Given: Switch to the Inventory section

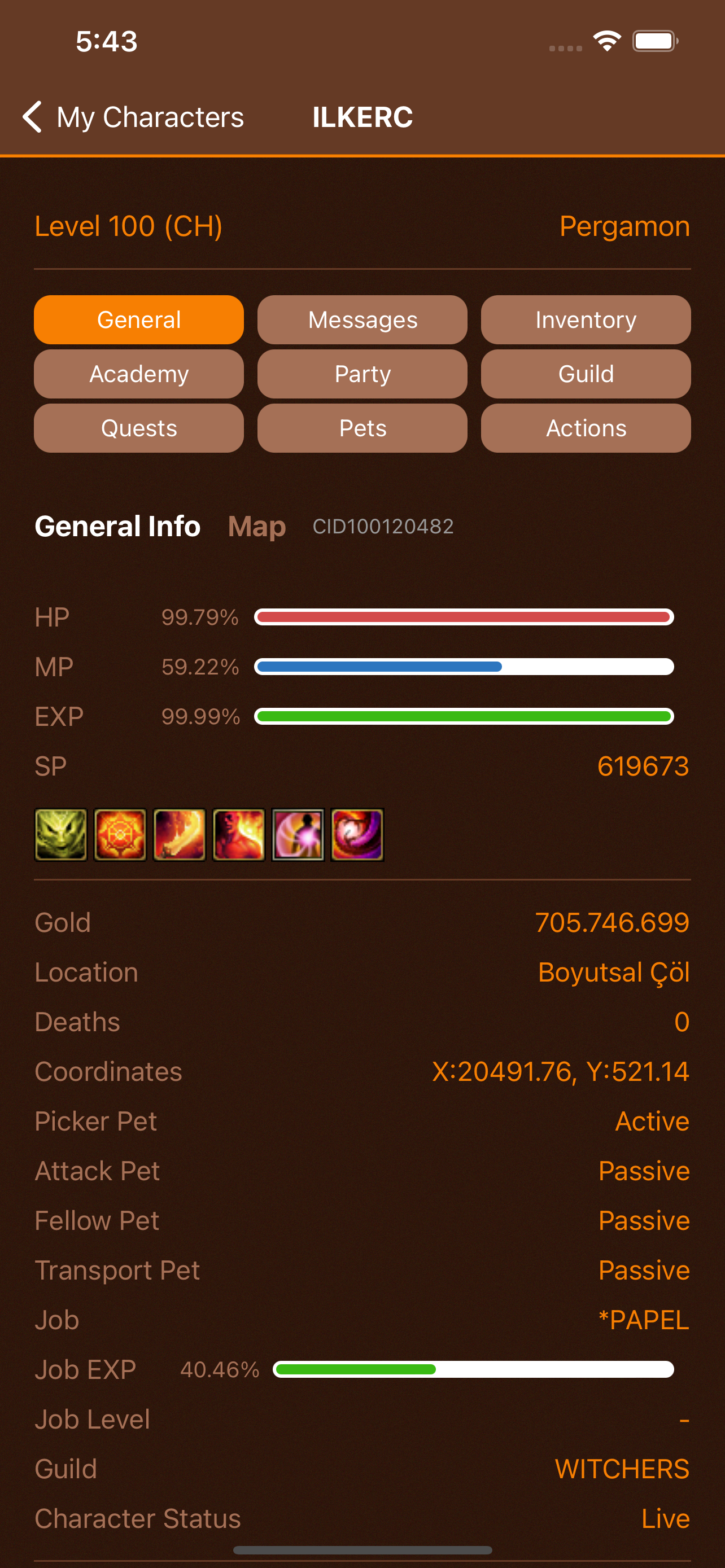Looking at the screenshot, I should [x=586, y=319].
